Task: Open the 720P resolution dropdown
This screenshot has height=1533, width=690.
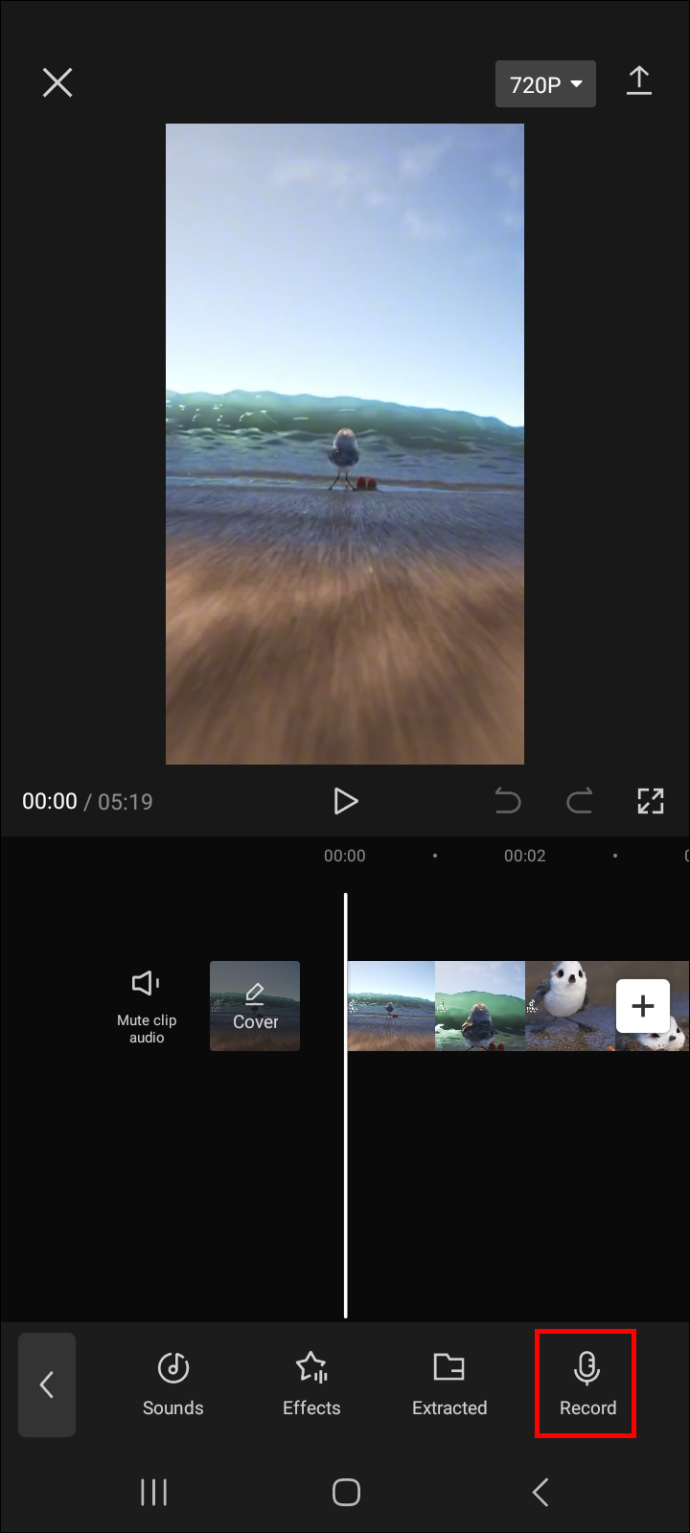Action: 545,85
